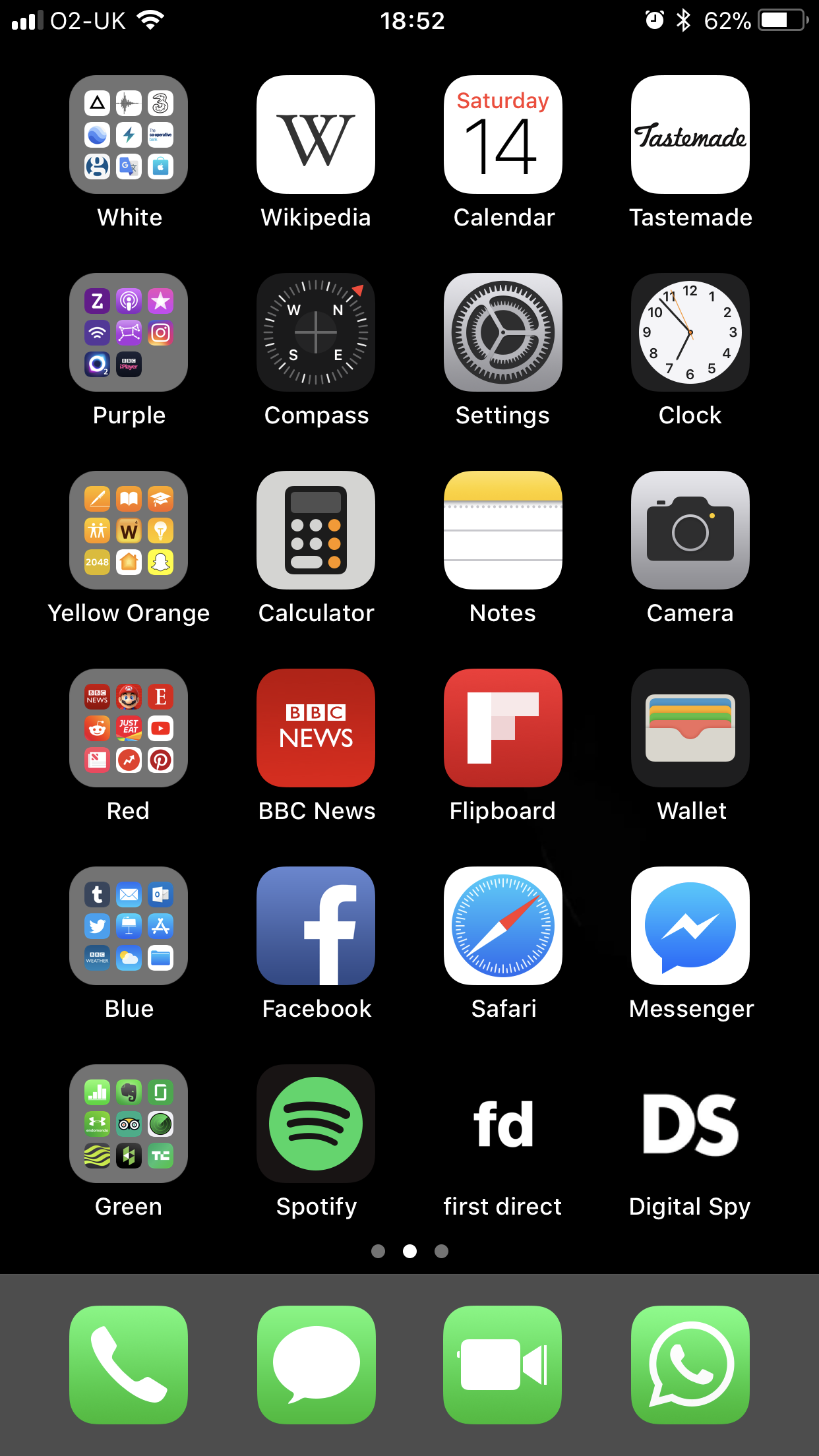The width and height of the screenshot is (819, 1456).
Task: Open the first direct banking app
Action: (x=502, y=1124)
